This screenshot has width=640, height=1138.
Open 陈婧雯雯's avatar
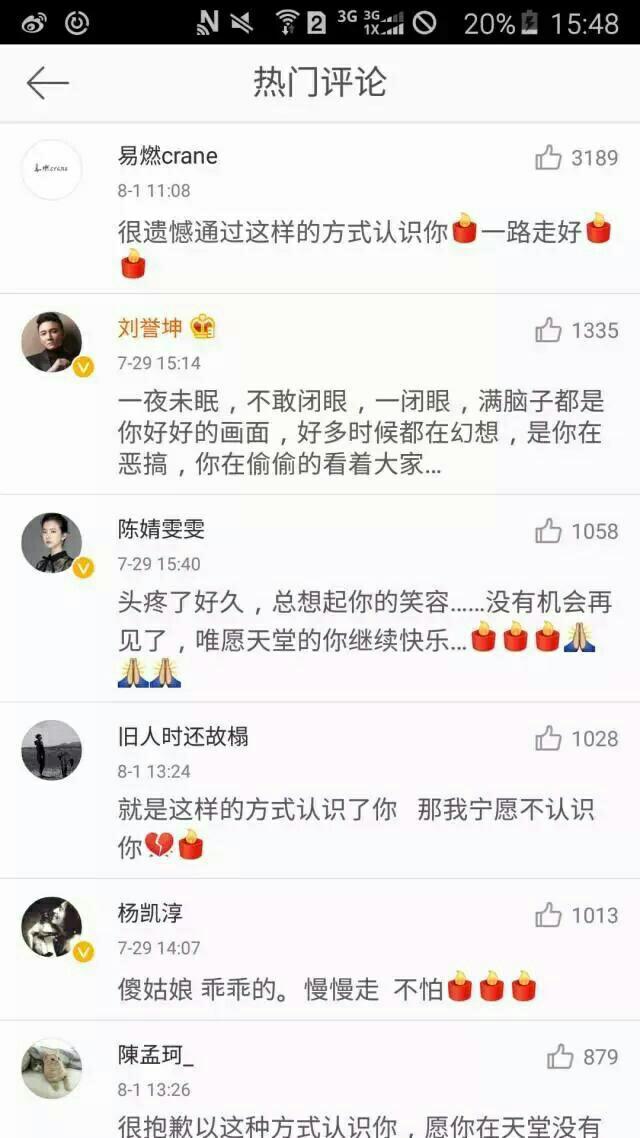[52, 544]
